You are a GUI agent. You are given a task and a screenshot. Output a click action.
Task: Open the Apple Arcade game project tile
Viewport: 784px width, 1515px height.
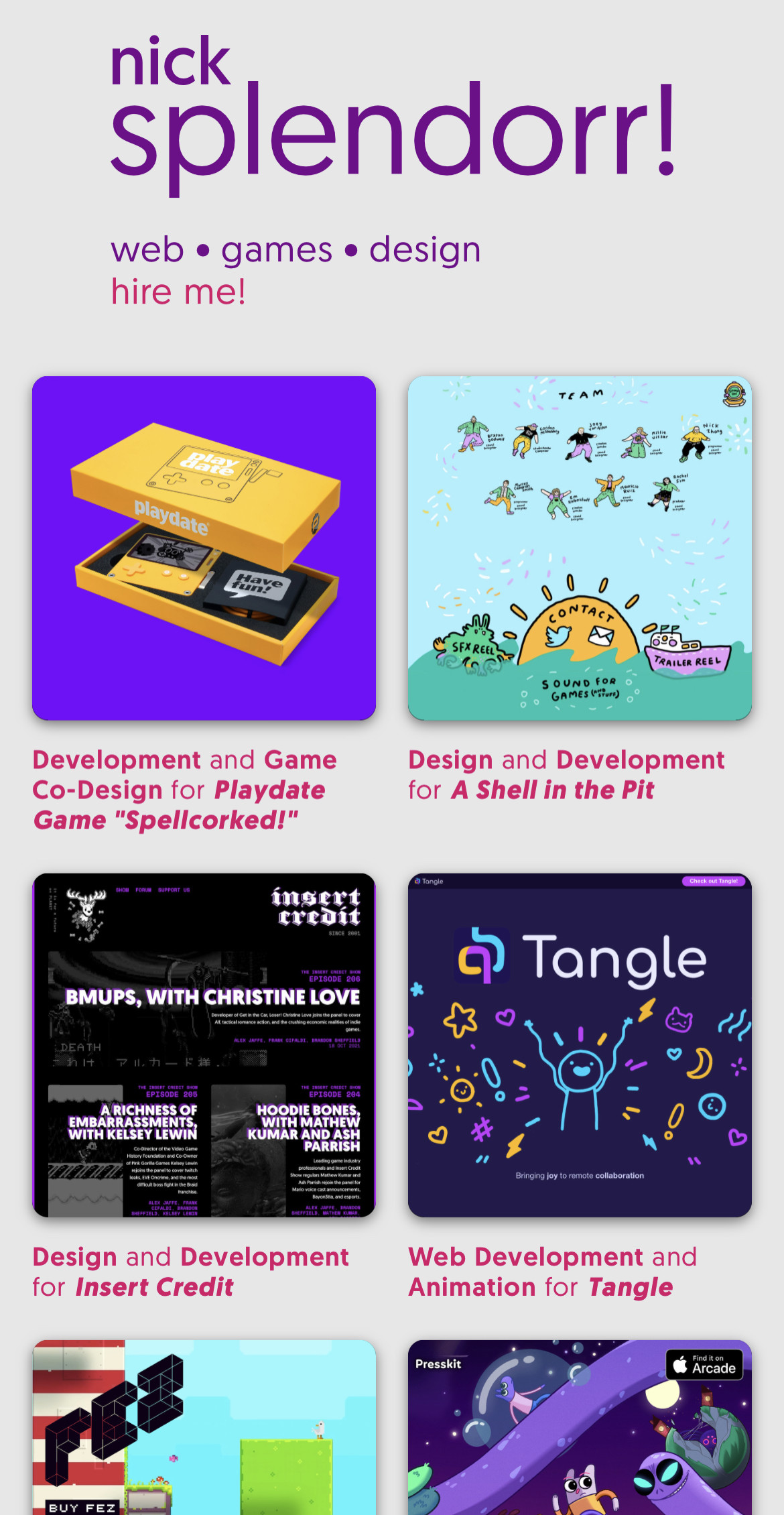click(580, 1427)
